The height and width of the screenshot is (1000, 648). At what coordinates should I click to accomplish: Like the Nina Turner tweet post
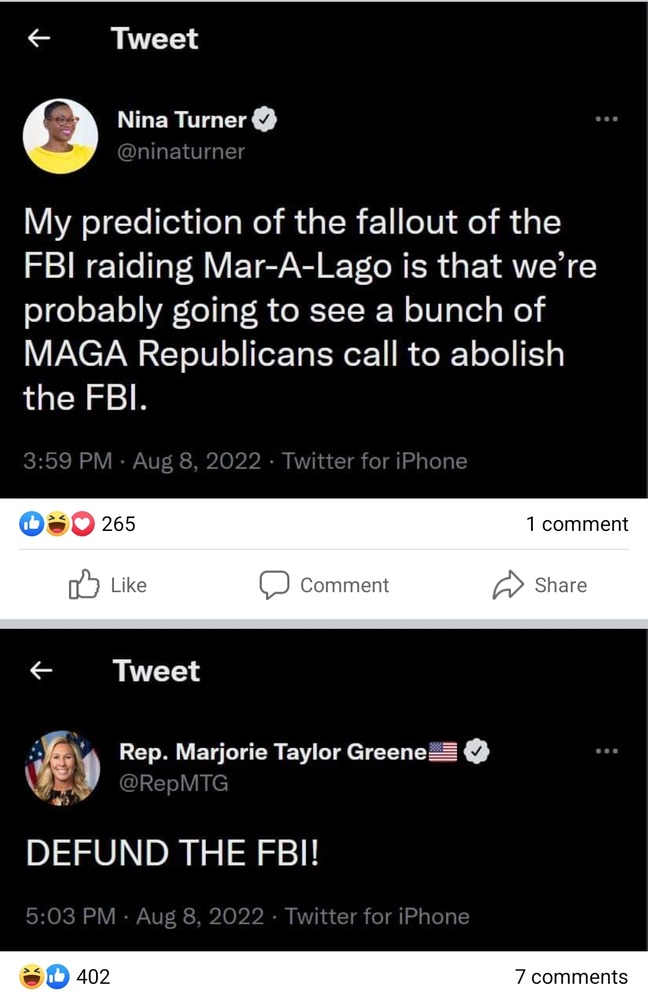click(107, 585)
